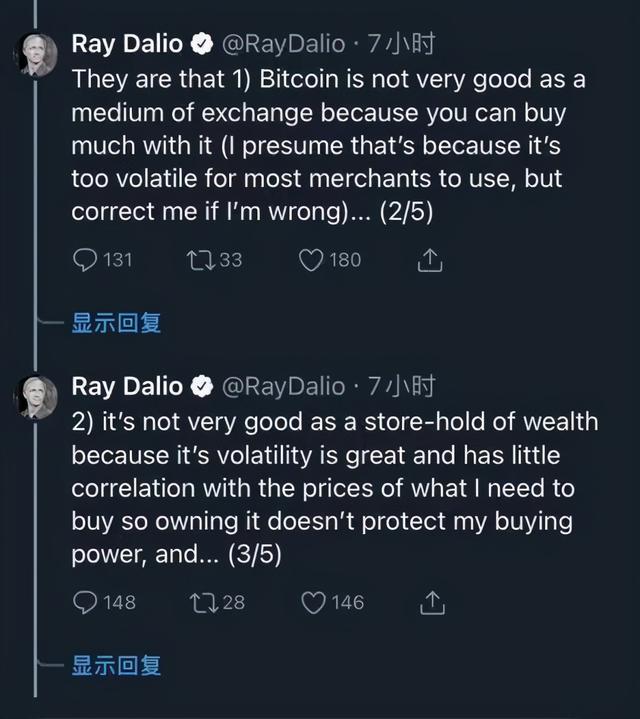
Task: Show replies under the (2/5) tweet
Action: 116,323
